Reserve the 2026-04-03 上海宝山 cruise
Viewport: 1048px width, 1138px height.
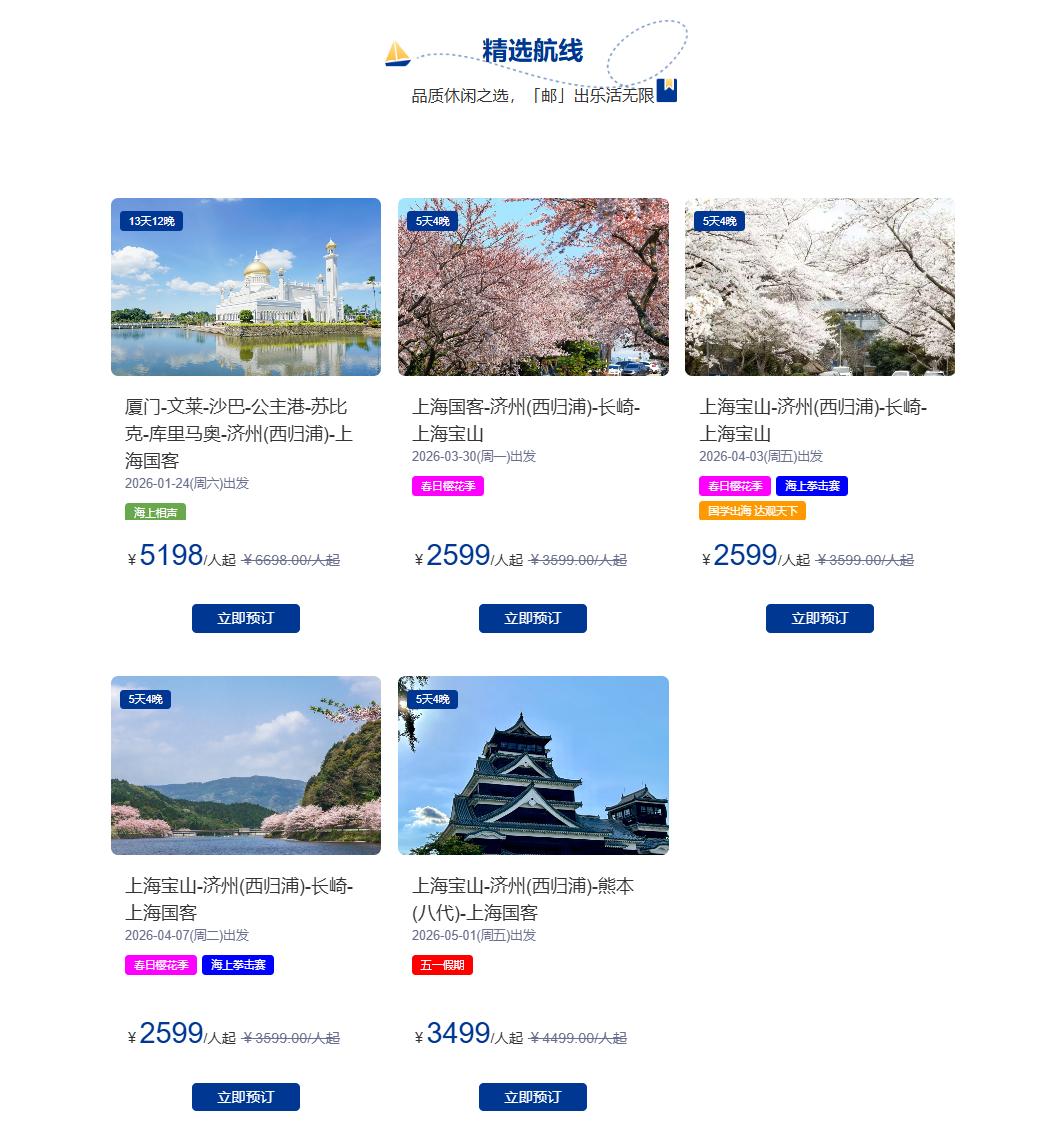pyautogui.click(x=819, y=618)
